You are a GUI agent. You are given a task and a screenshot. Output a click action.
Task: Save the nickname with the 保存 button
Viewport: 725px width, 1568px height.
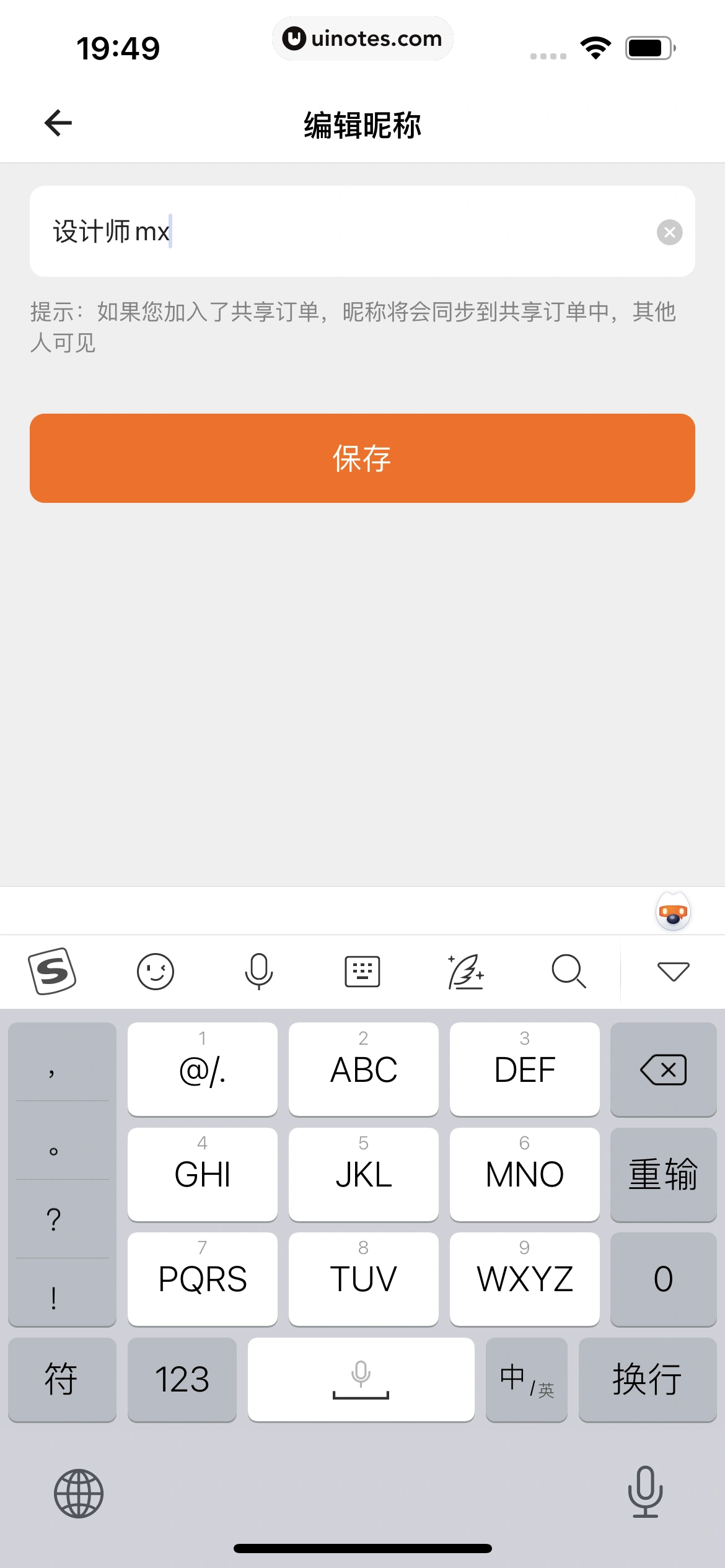tap(362, 458)
